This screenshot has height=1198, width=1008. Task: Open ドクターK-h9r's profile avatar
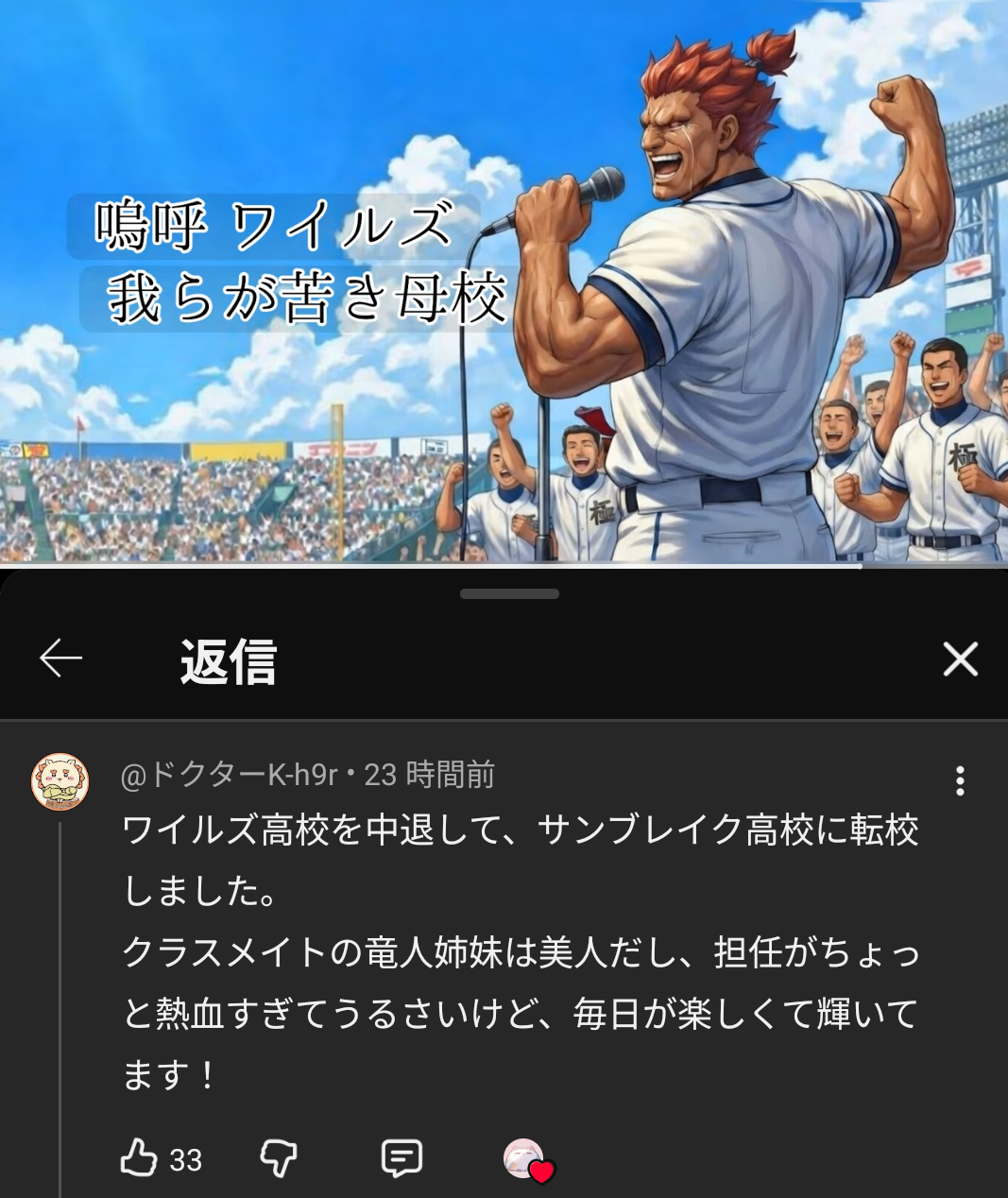(x=60, y=781)
